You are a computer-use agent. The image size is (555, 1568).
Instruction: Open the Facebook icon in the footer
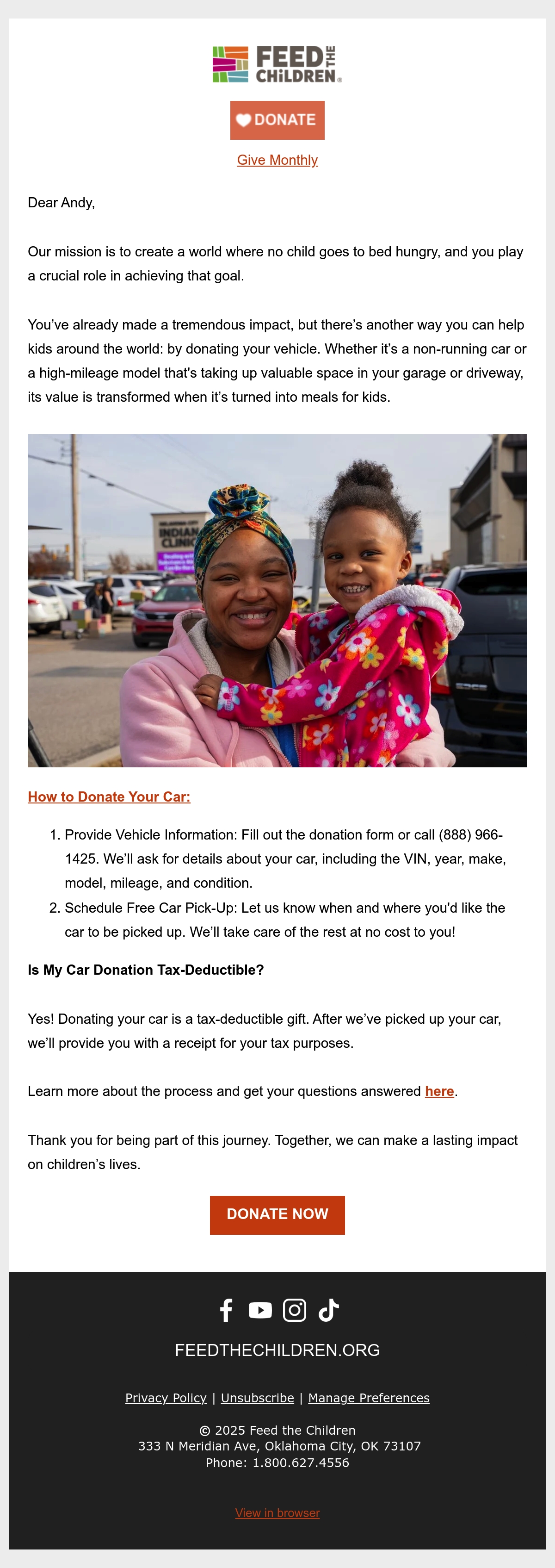tap(226, 1310)
